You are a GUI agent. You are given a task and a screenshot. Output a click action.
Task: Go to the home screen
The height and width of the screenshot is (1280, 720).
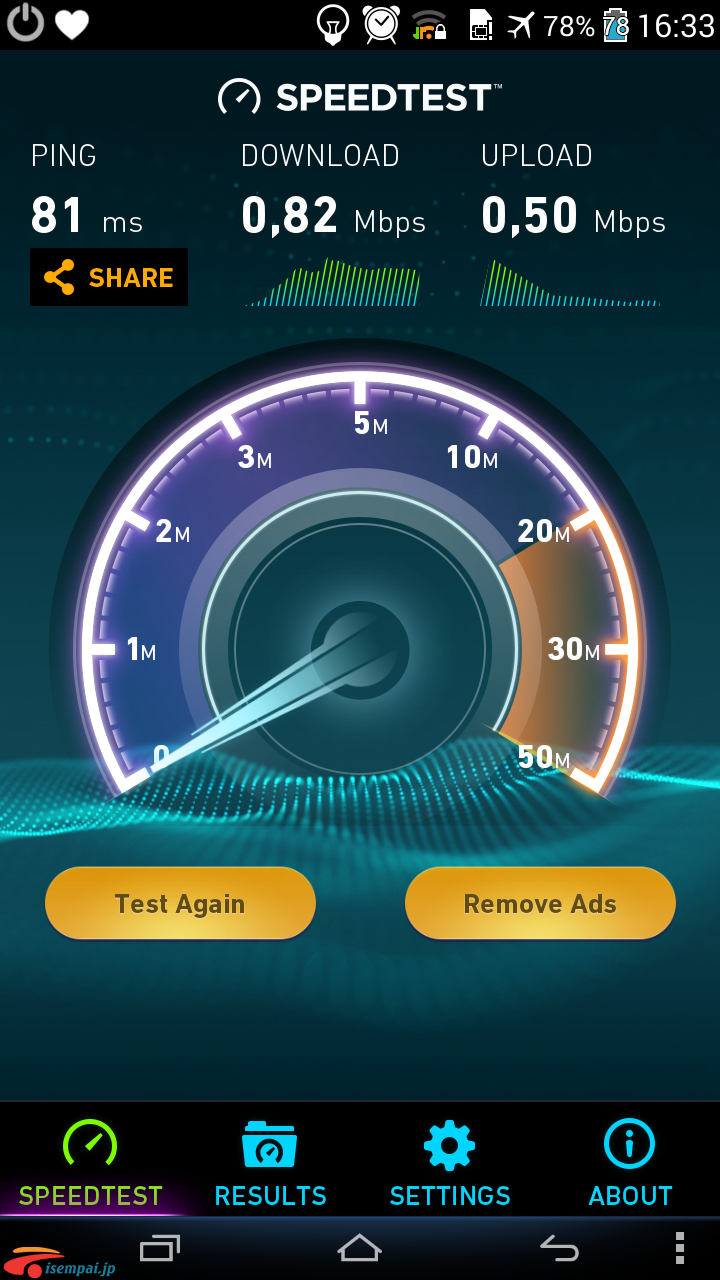[x=360, y=1248]
